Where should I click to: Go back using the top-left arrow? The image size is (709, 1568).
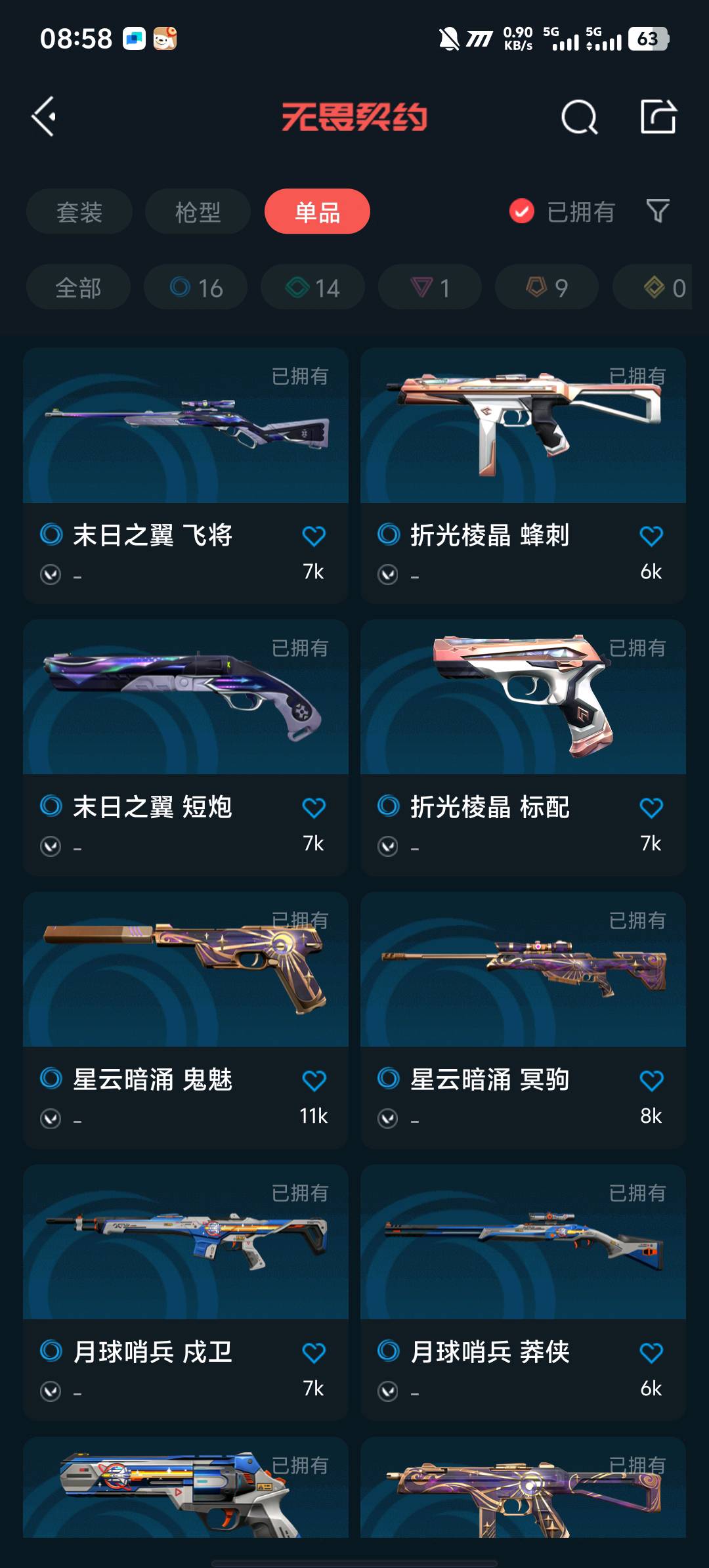[44, 117]
